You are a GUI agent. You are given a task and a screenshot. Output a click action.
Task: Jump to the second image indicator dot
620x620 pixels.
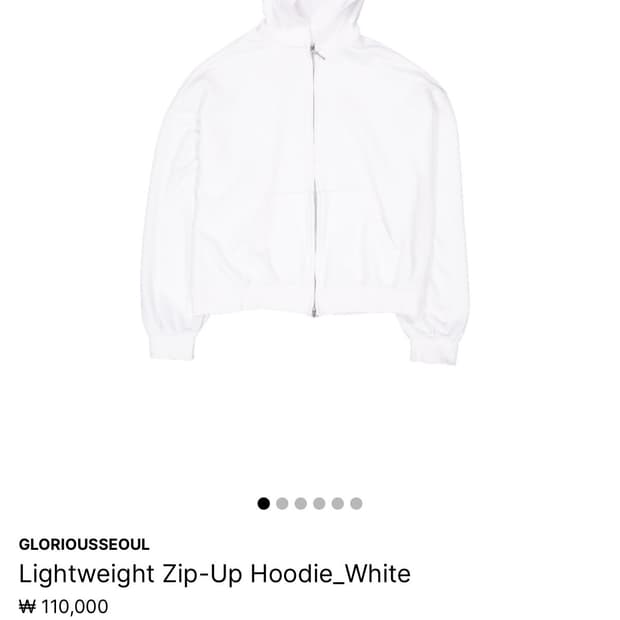coord(282,503)
